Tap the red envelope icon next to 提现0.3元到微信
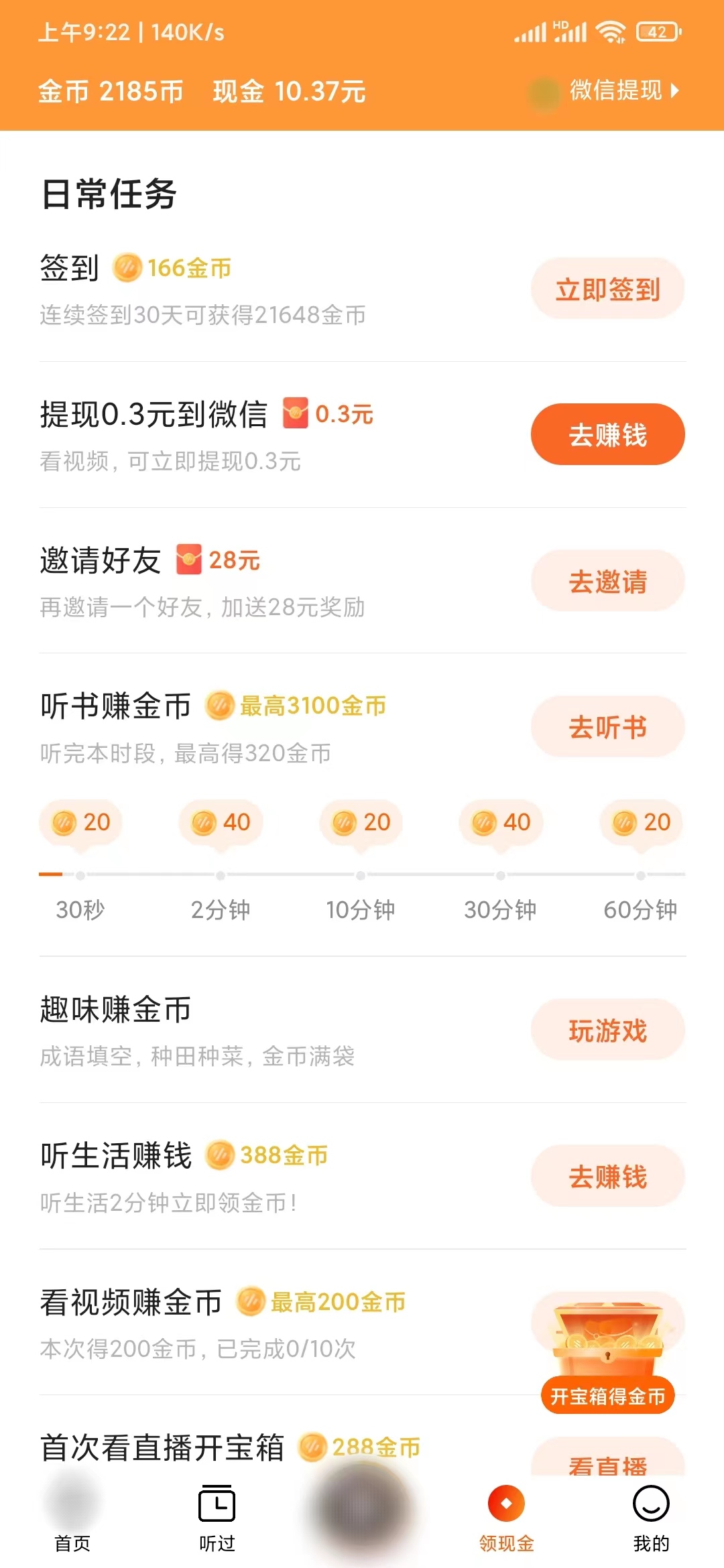 point(295,414)
